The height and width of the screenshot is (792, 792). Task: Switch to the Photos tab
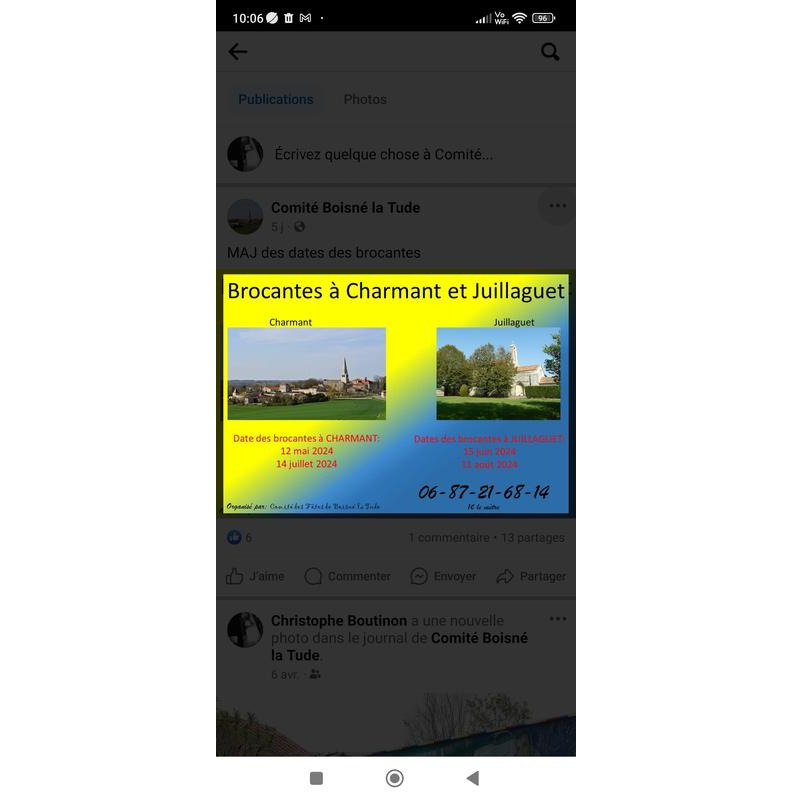(365, 99)
